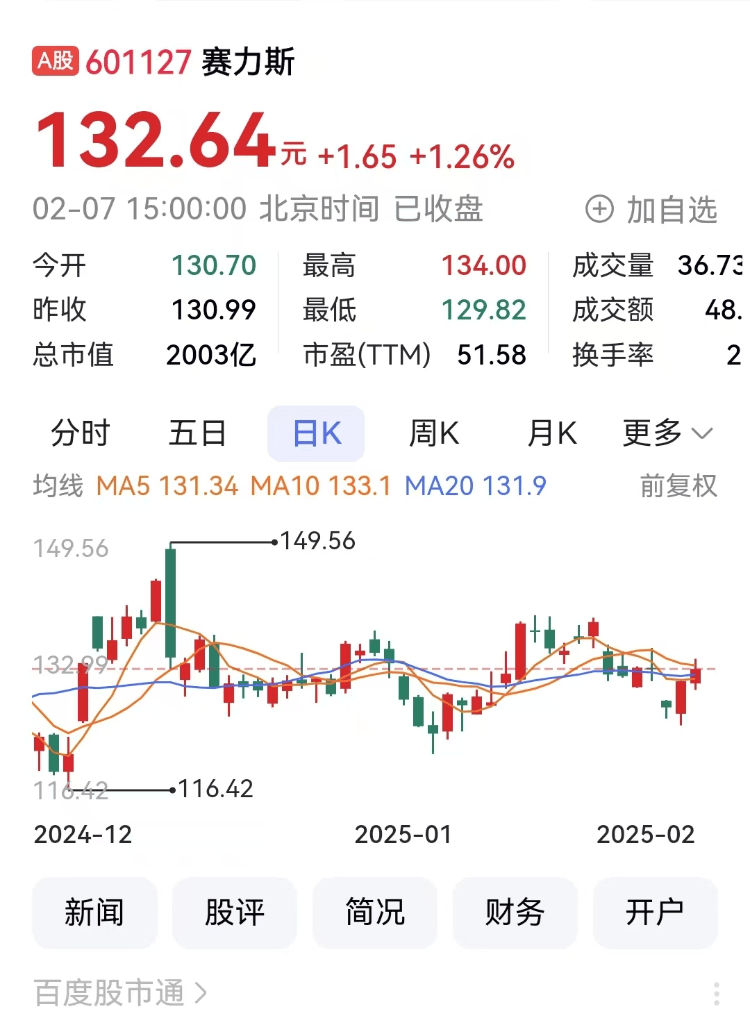View the 简况 company overview
Image resolution: width=750 pixels, height=1018 pixels.
coord(375,912)
